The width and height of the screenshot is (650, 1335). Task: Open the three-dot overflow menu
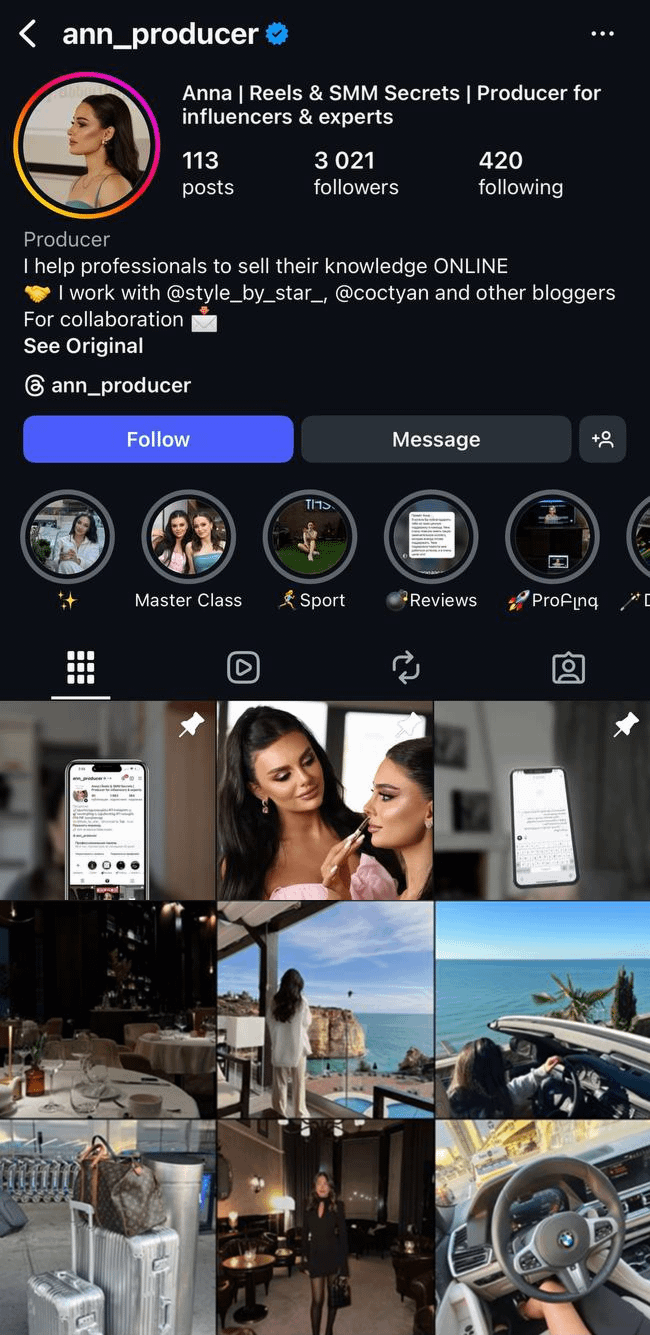(602, 34)
